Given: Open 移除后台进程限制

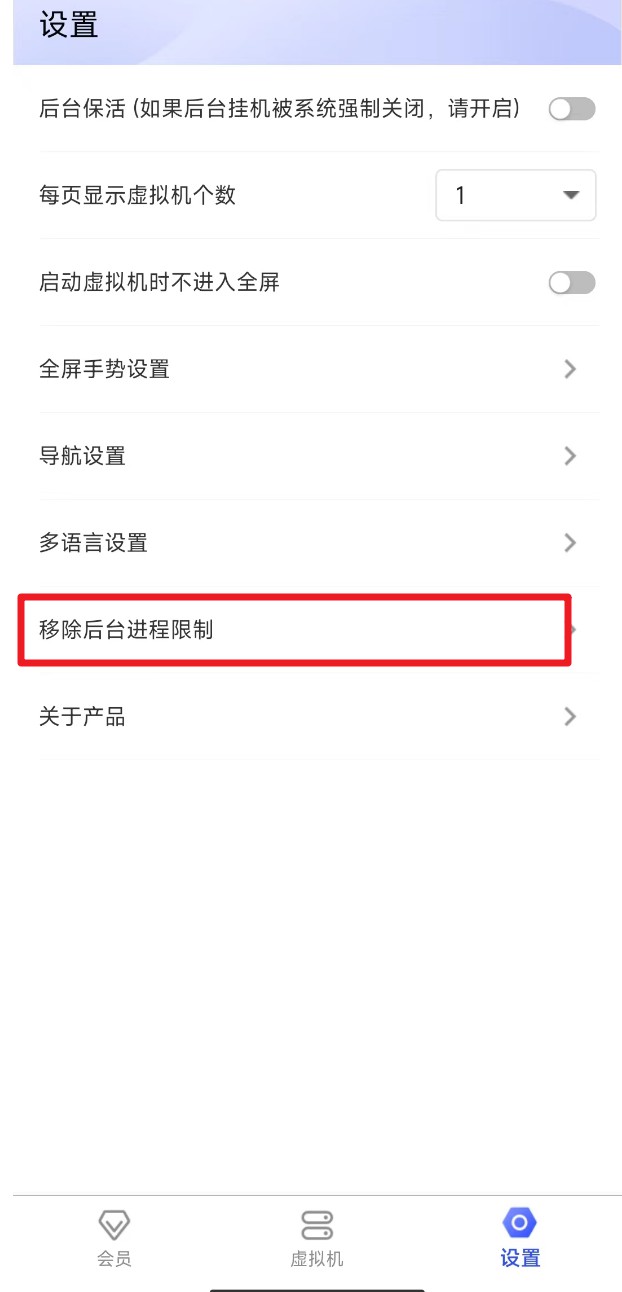Looking at the screenshot, I should pos(295,630).
